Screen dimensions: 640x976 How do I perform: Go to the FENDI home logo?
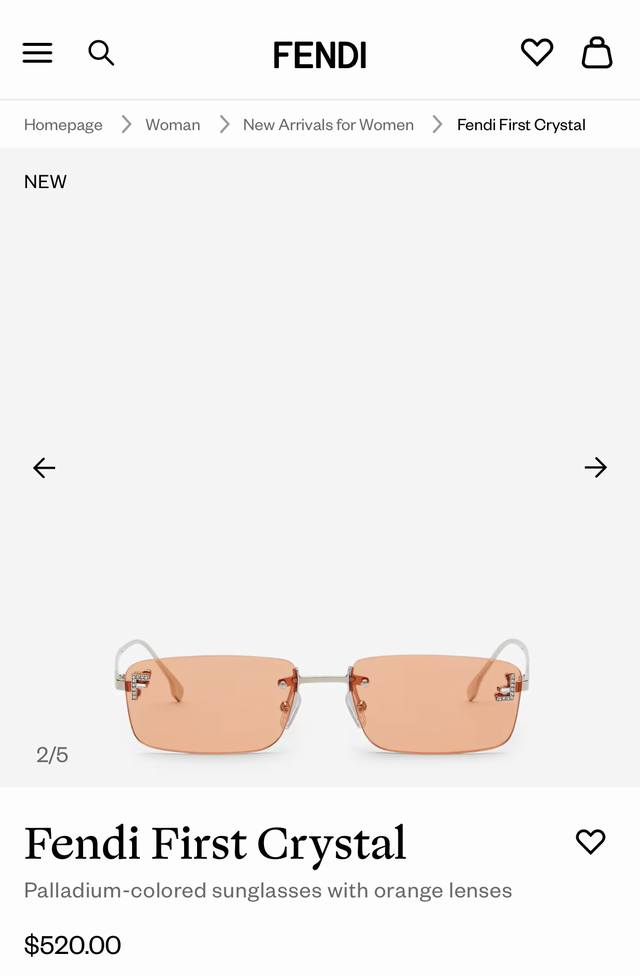click(320, 55)
